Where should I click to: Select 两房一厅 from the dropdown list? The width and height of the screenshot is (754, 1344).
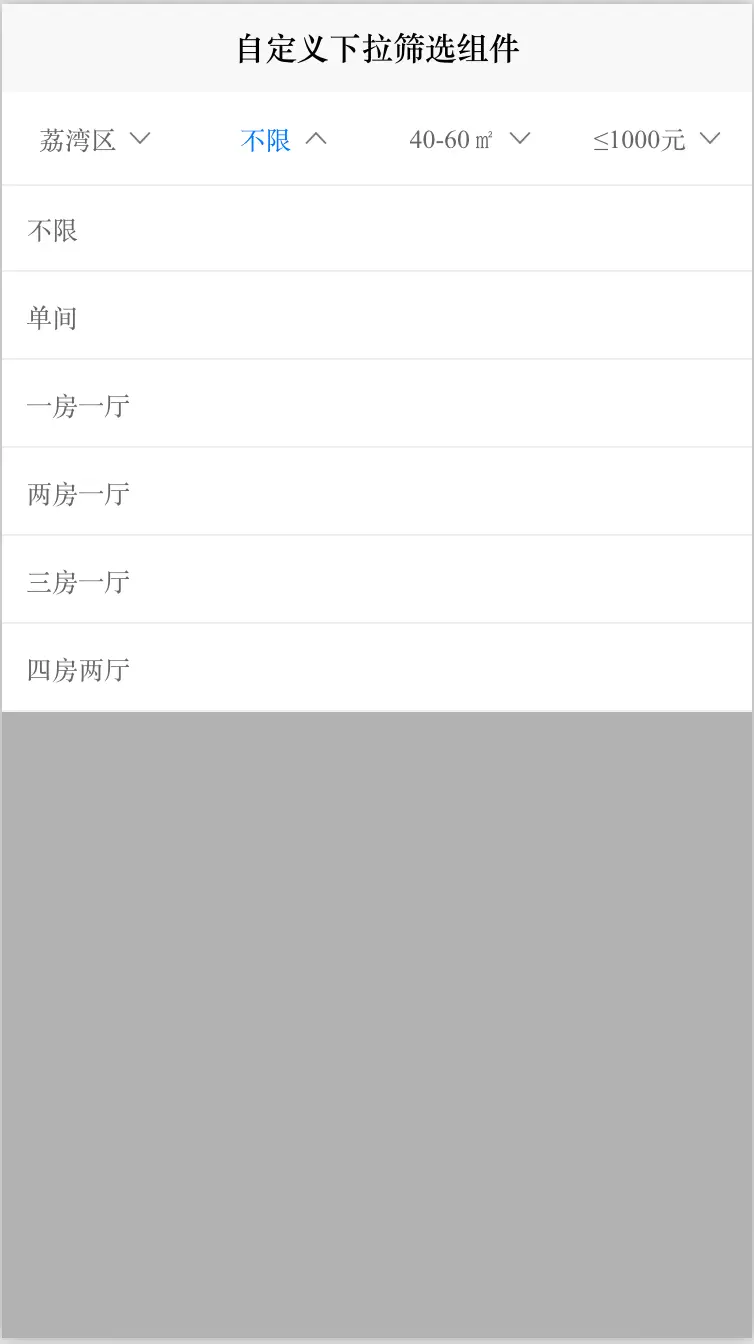pyautogui.click(x=377, y=492)
